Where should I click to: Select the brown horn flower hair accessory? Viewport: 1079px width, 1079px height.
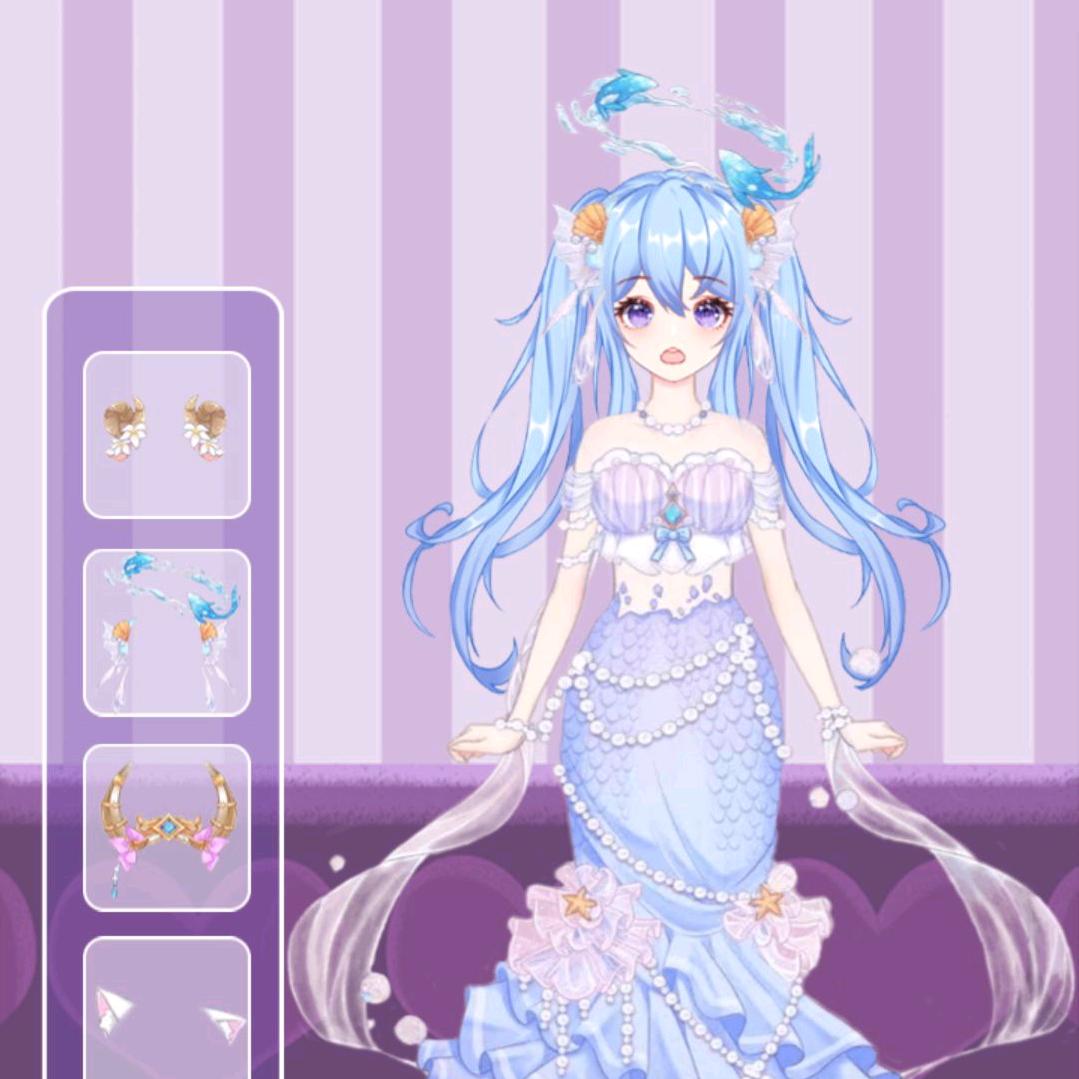(x=167, y=435)
